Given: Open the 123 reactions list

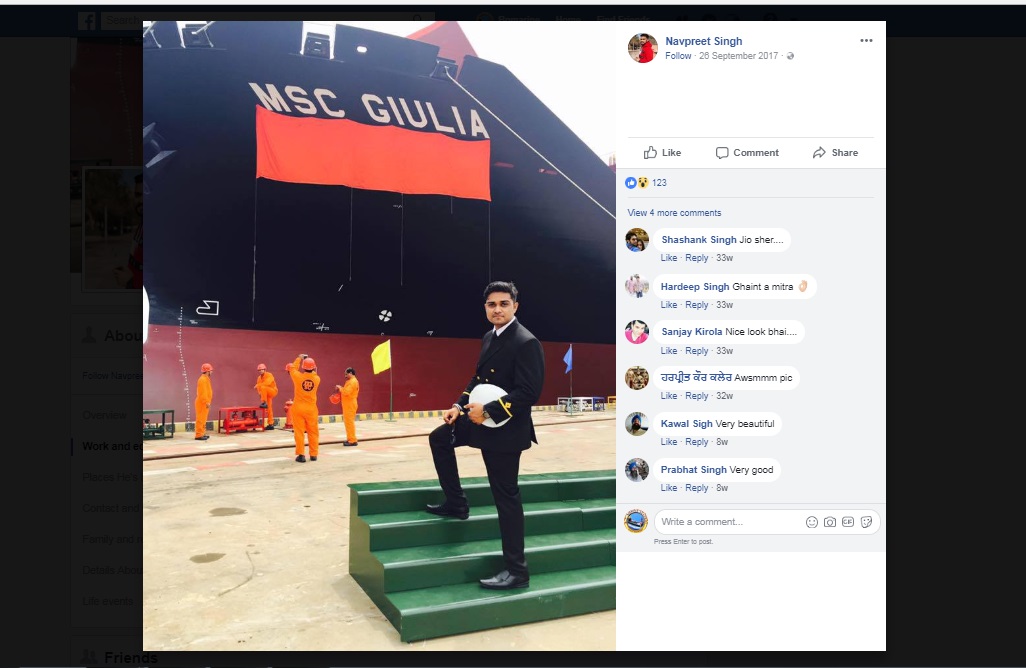Looking at the screenshot, I should tap(659, 183).
